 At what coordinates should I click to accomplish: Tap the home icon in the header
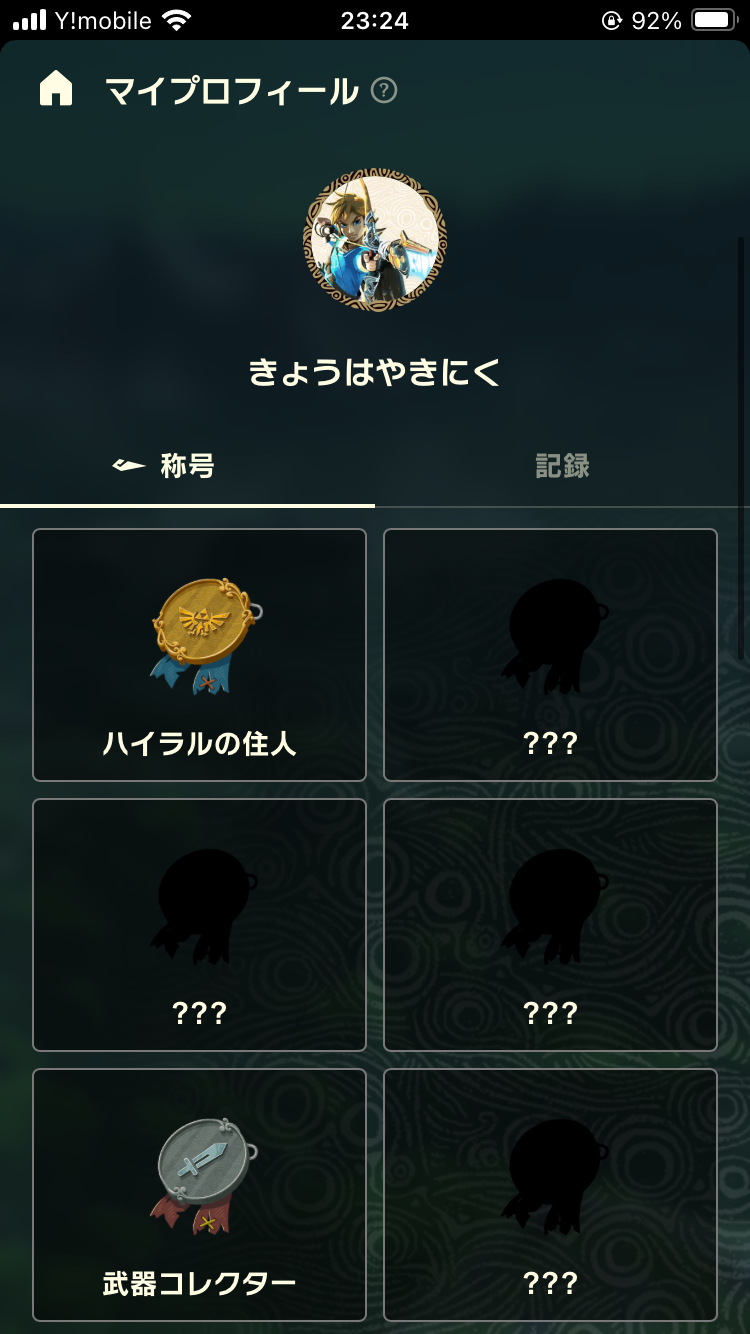tap(56, 90)
